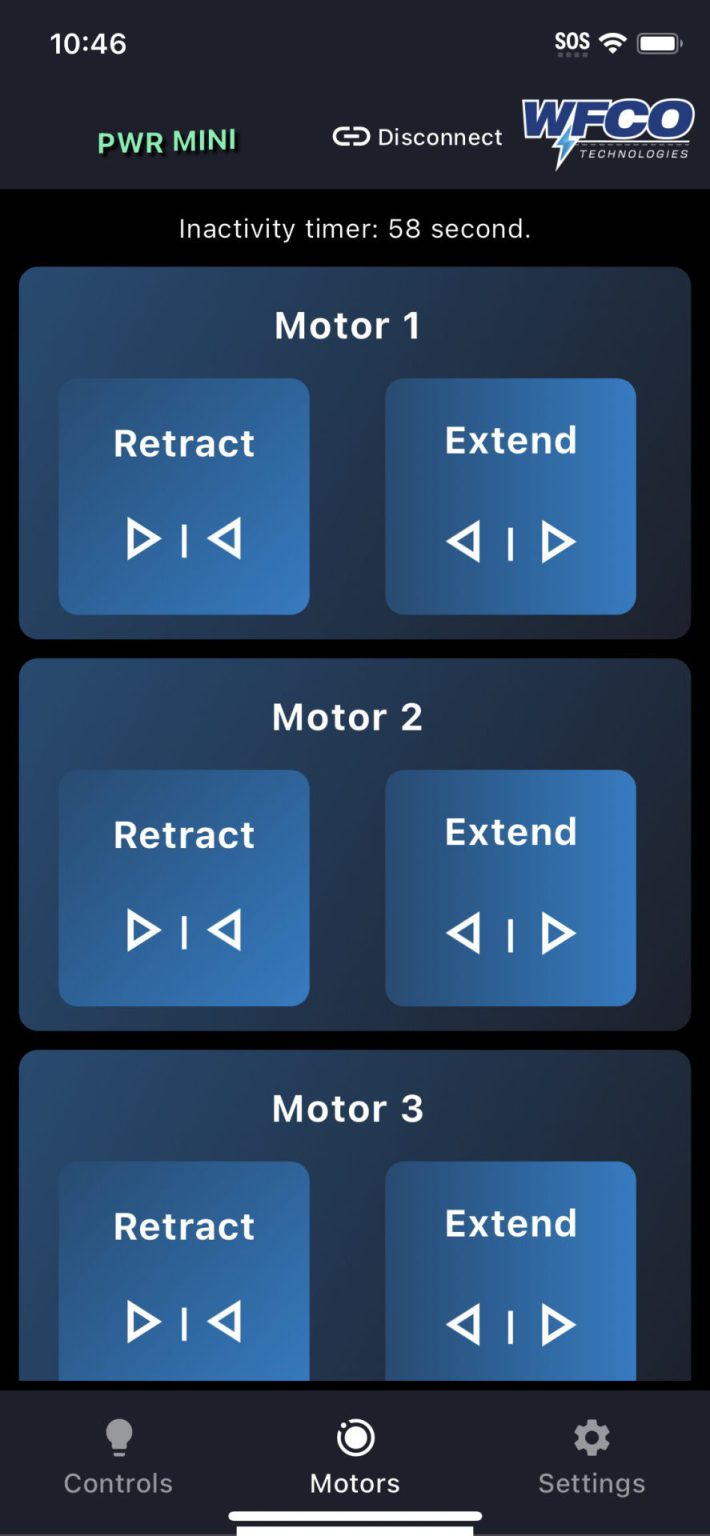Switch to the Controls tab
The image size is (710, 1536).
click(x=118, y=1458)
